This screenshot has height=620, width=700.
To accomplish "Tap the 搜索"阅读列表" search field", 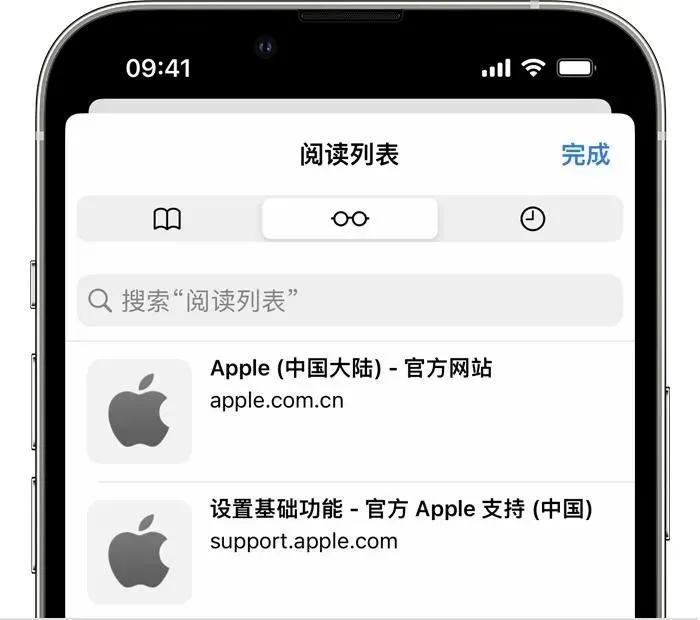I will tap(350, 300).
